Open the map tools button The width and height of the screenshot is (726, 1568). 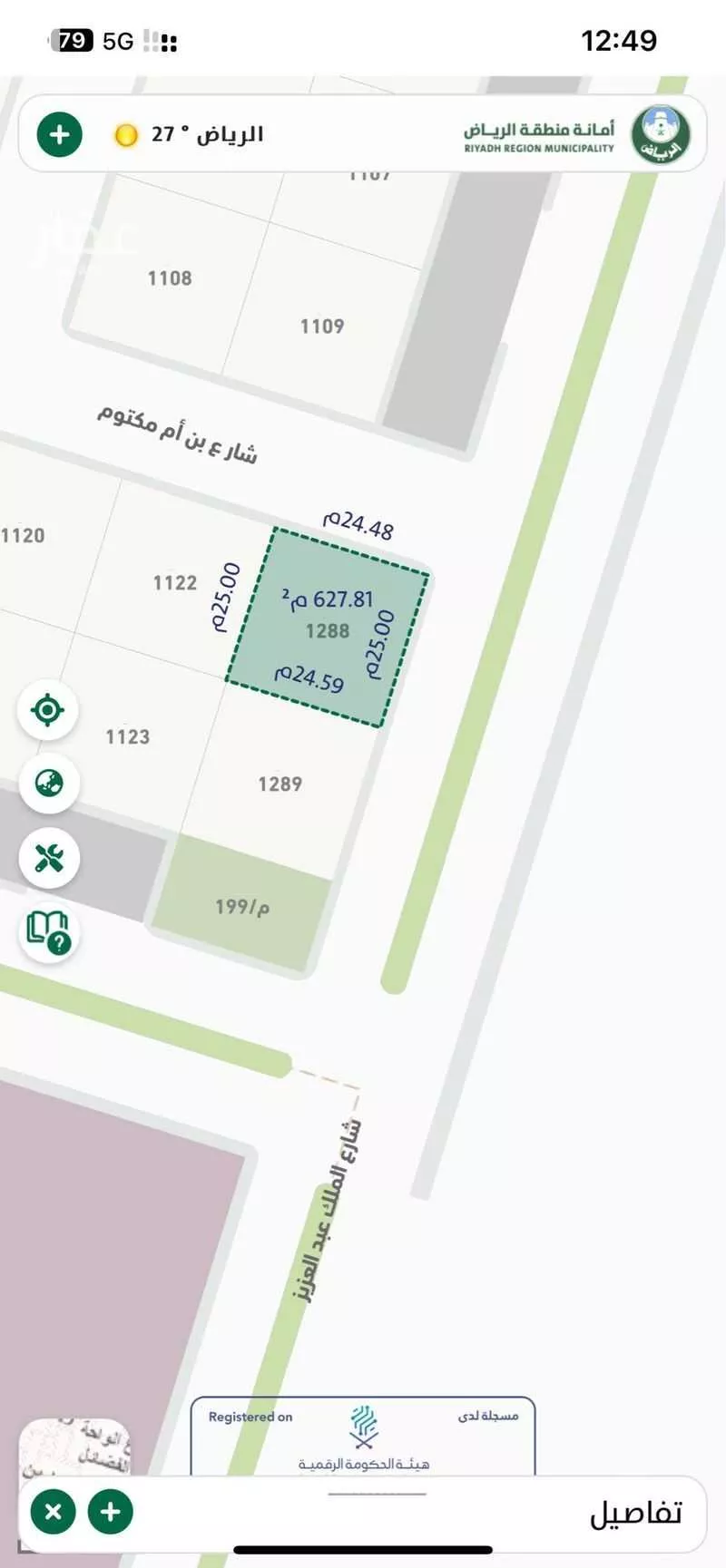48,858
